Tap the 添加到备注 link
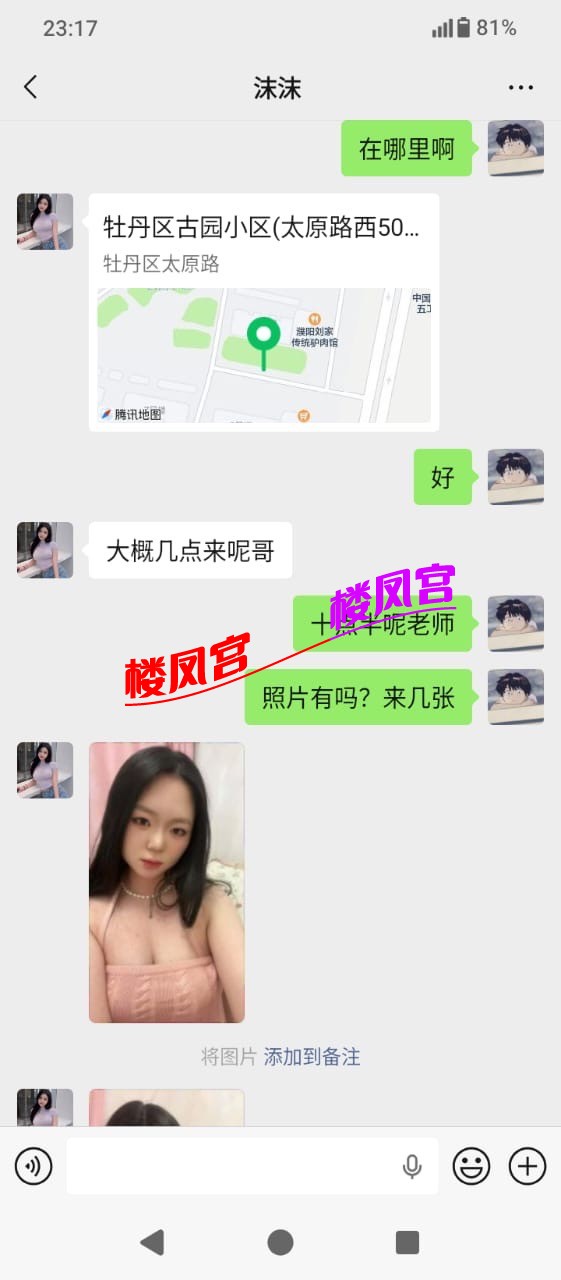Viewport: 561px width, 1280px height. 312,1056
